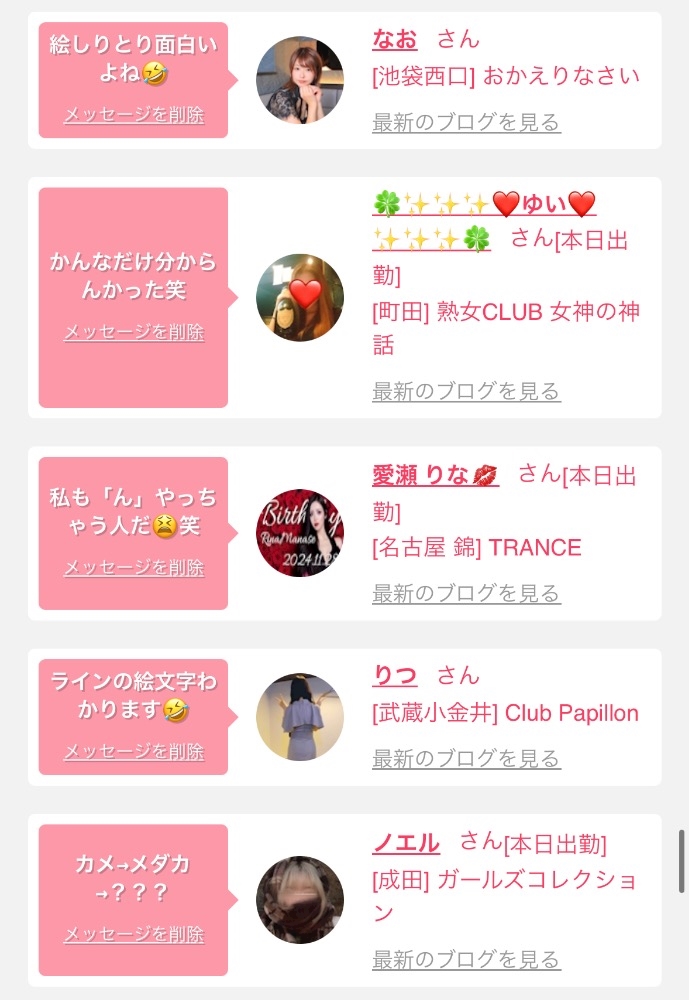Screen dimensions: 689x1000
Task: Open りつ's profile photo
Action: 300,716
